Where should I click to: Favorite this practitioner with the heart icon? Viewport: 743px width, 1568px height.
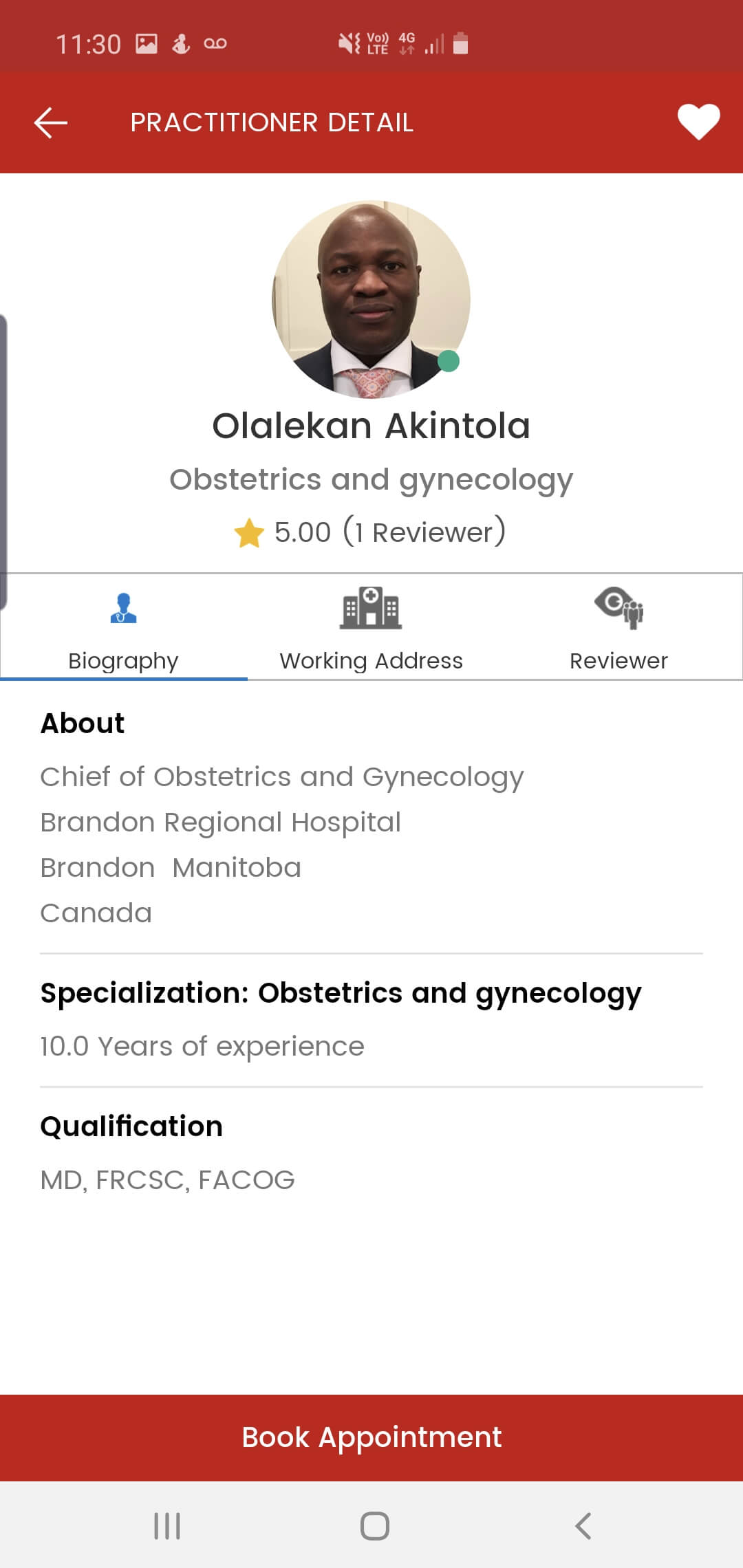click(x=698, y=122)
